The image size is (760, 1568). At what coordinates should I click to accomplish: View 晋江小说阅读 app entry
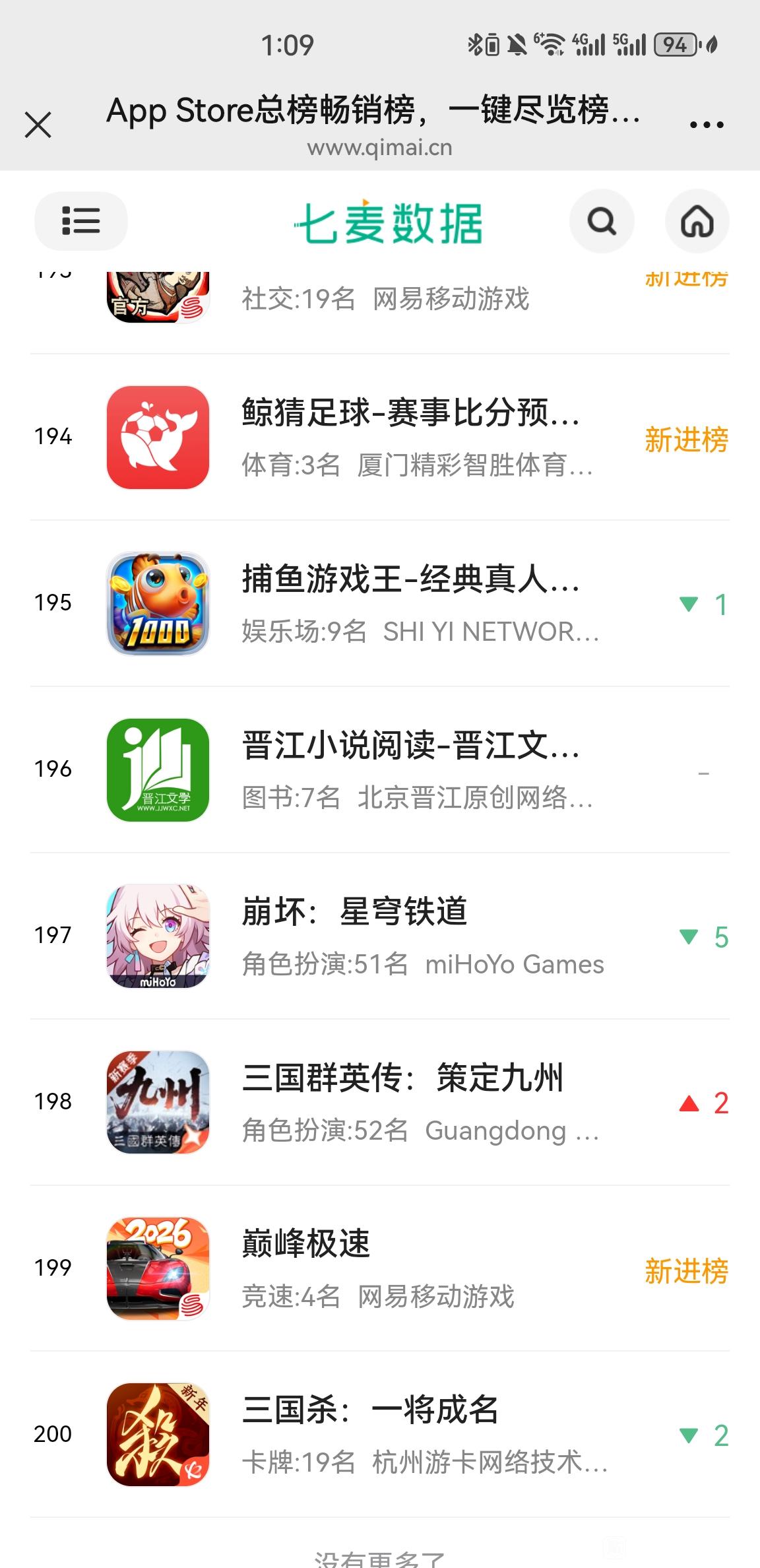point(409,769)
